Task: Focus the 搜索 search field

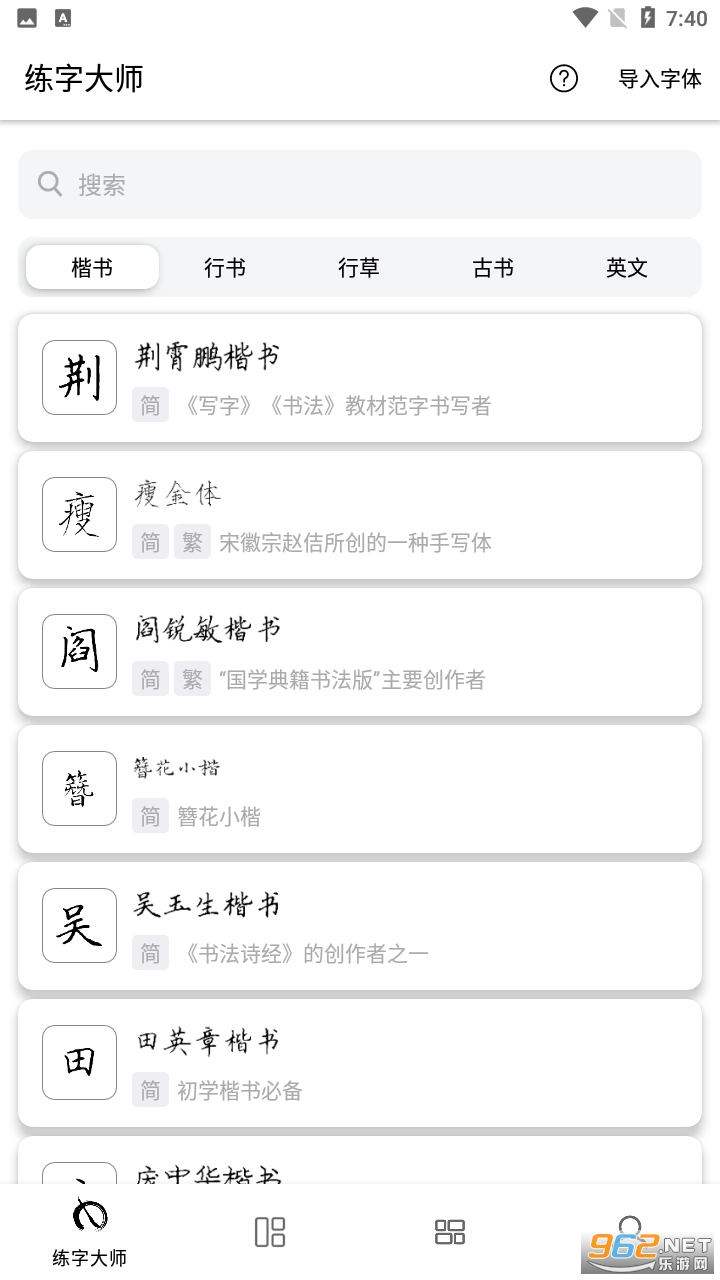Action: click(360, 184)
